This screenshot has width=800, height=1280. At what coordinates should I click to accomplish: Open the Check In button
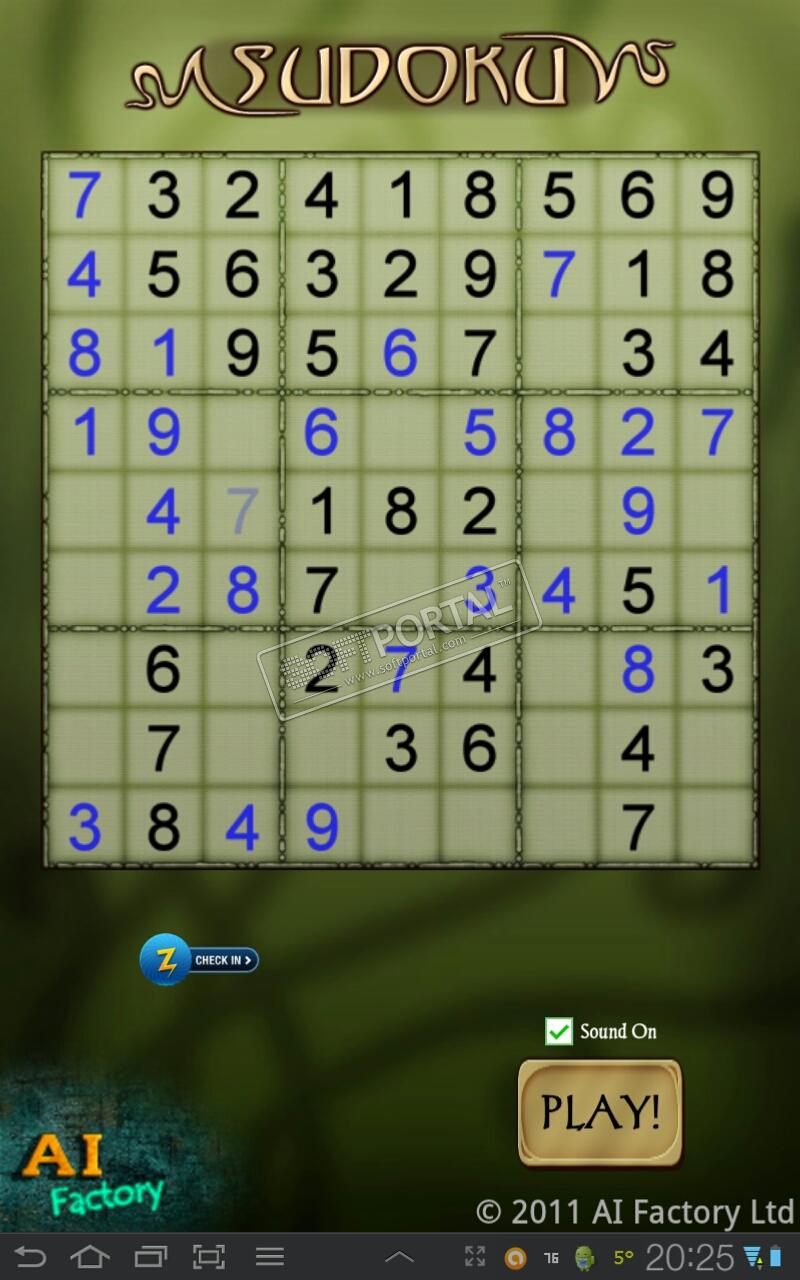[x=200, y=960]
